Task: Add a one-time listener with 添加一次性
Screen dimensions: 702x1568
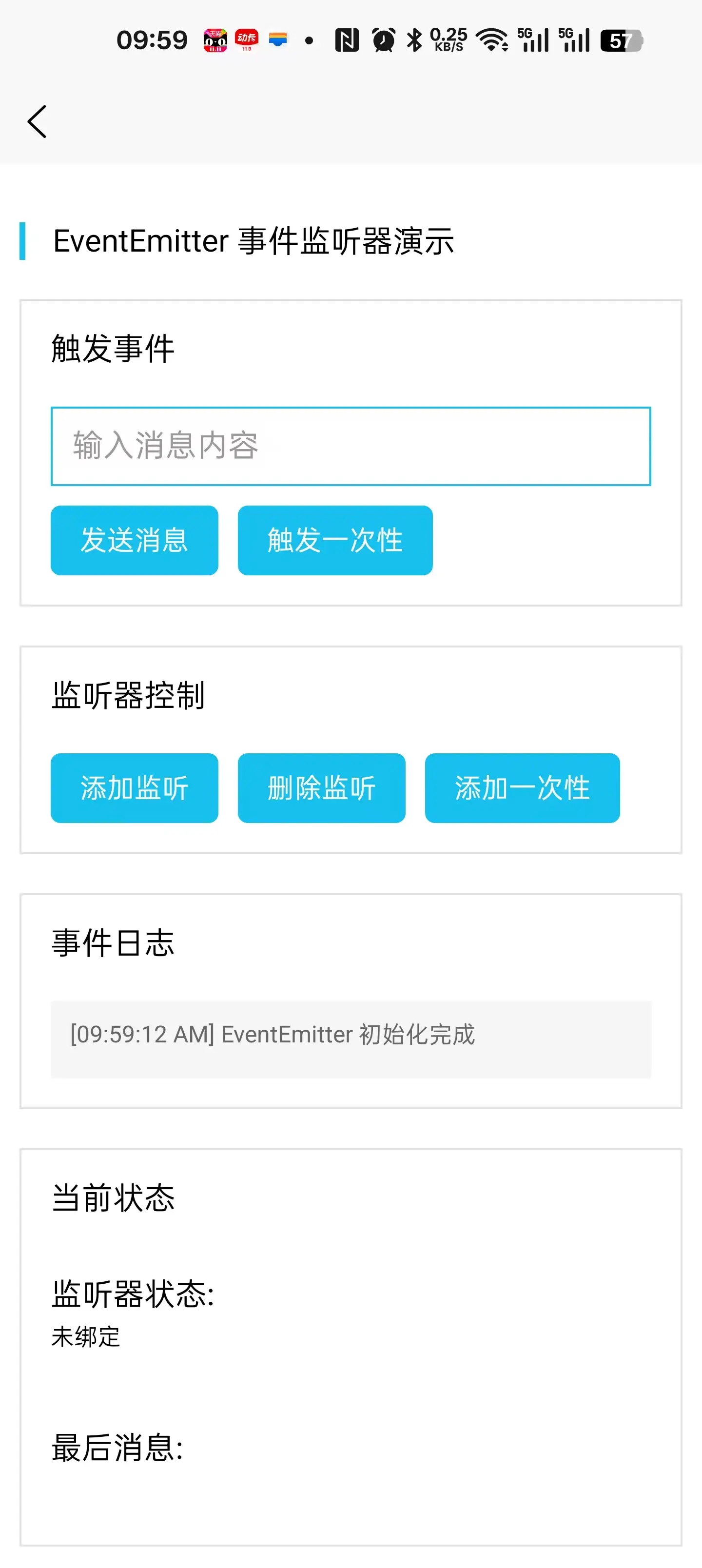Action: (522, 787)
